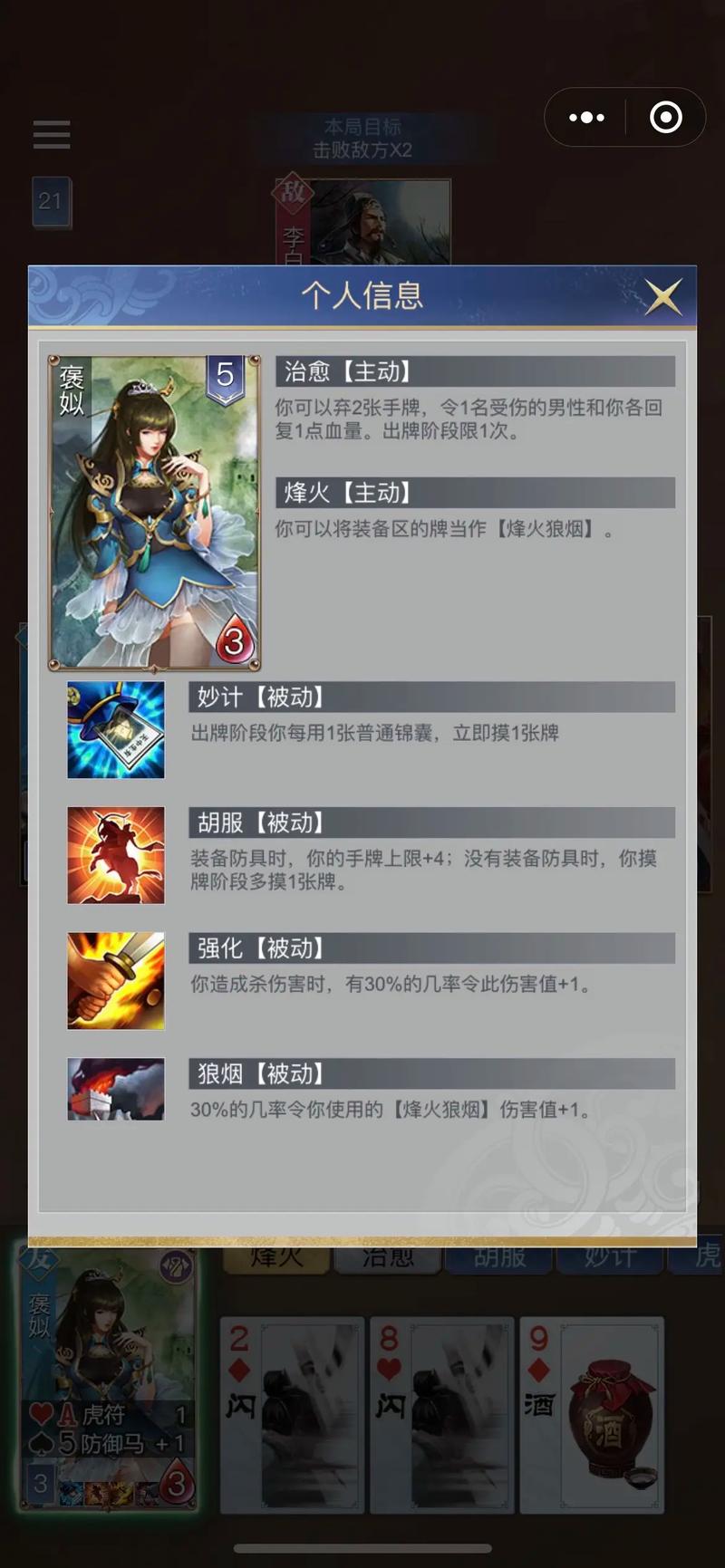Screen dimensions: 725x1568
Task: Open the mini program more options menu
Action: pos(586,118)
